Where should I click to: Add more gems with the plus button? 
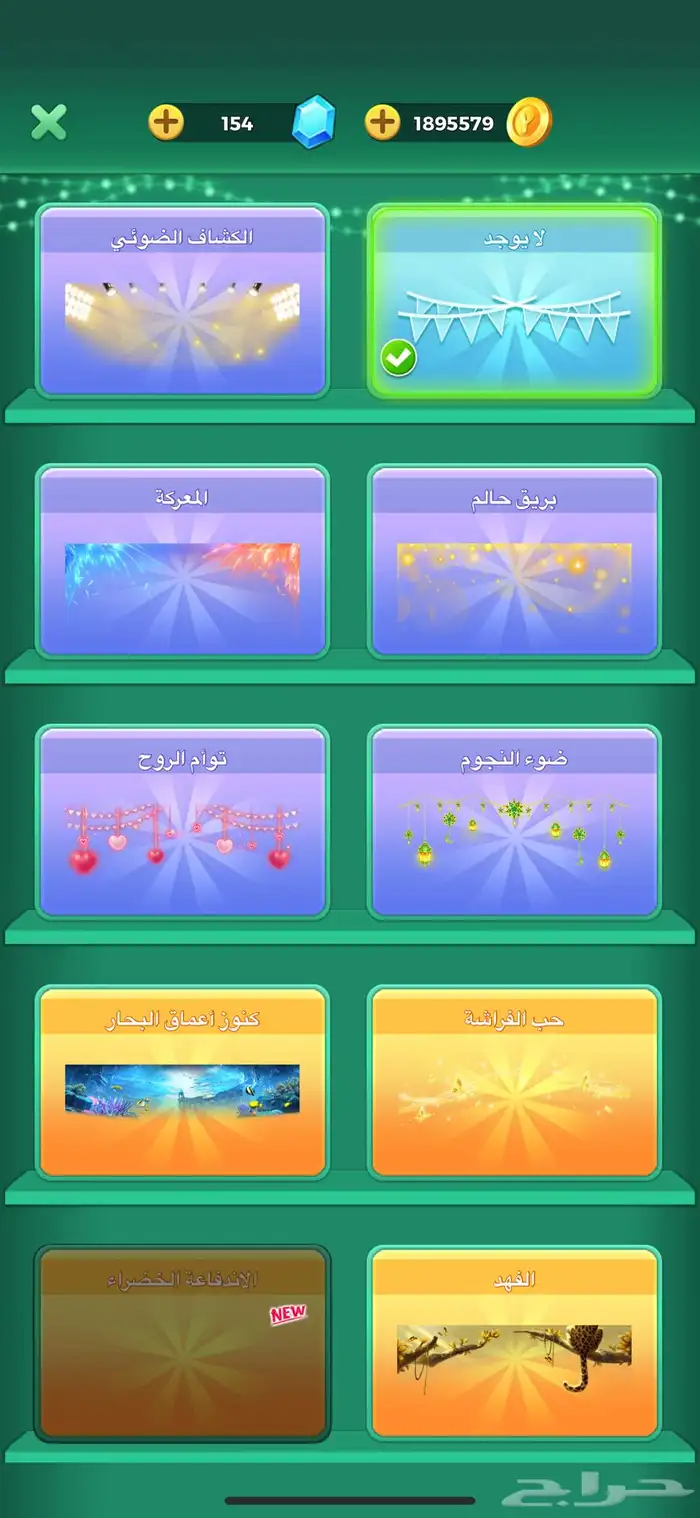[166, 123]
